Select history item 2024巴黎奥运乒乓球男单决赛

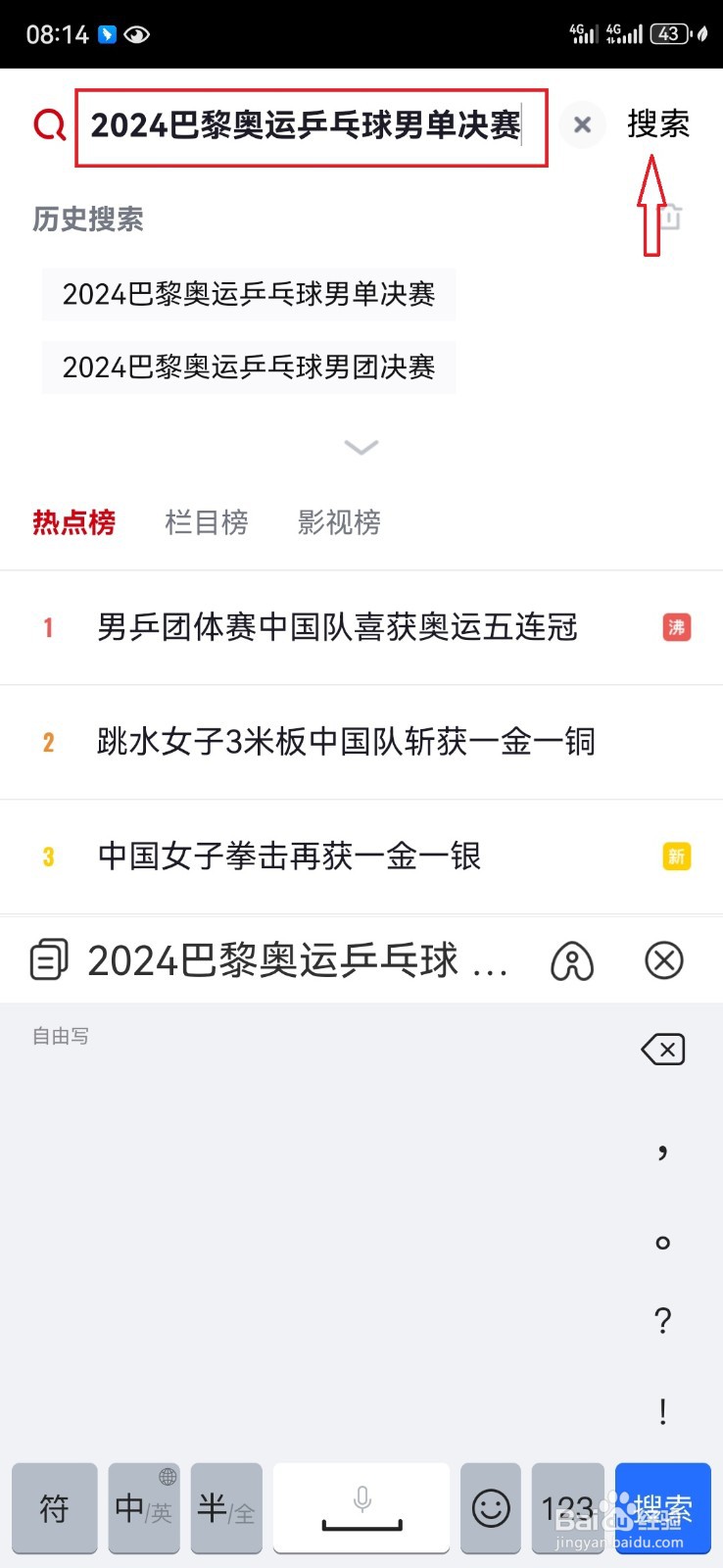pos(249,294)
